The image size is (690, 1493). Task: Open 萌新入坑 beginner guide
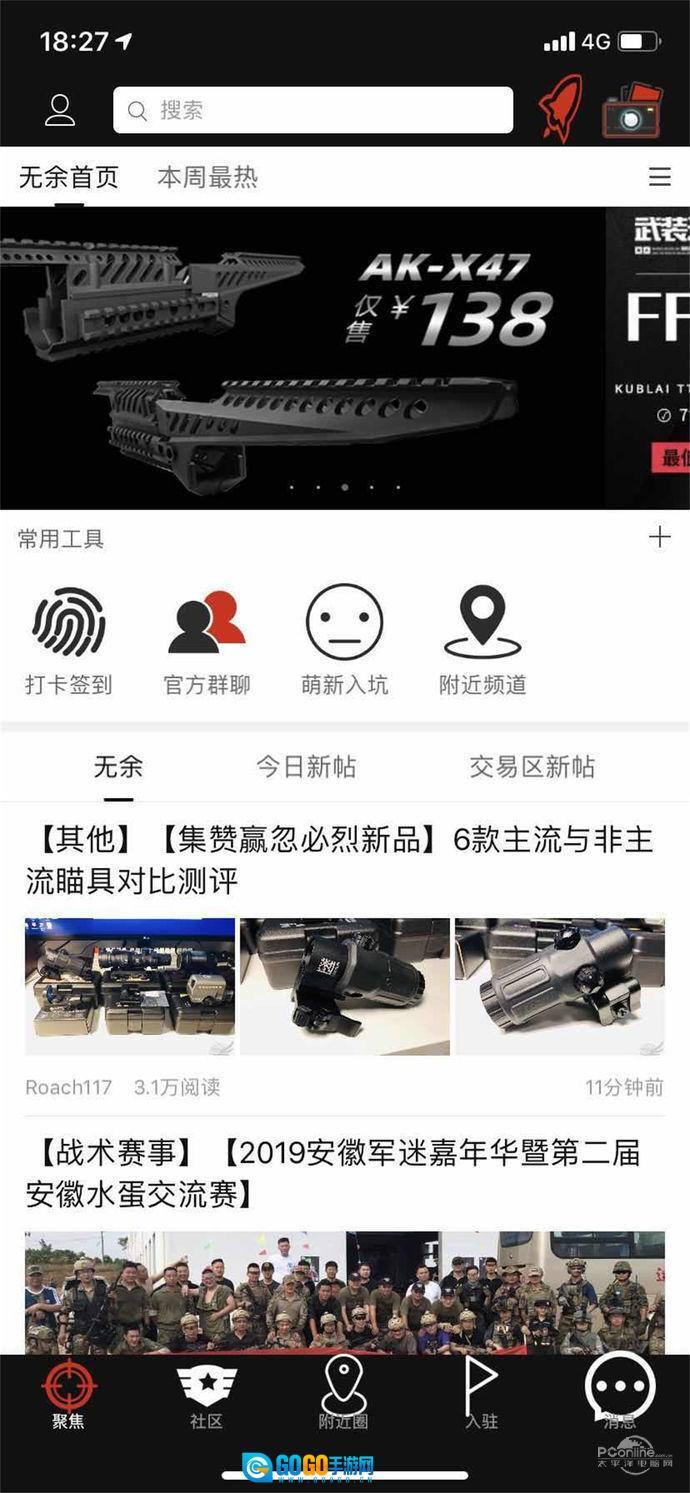[x=344, y=640]
